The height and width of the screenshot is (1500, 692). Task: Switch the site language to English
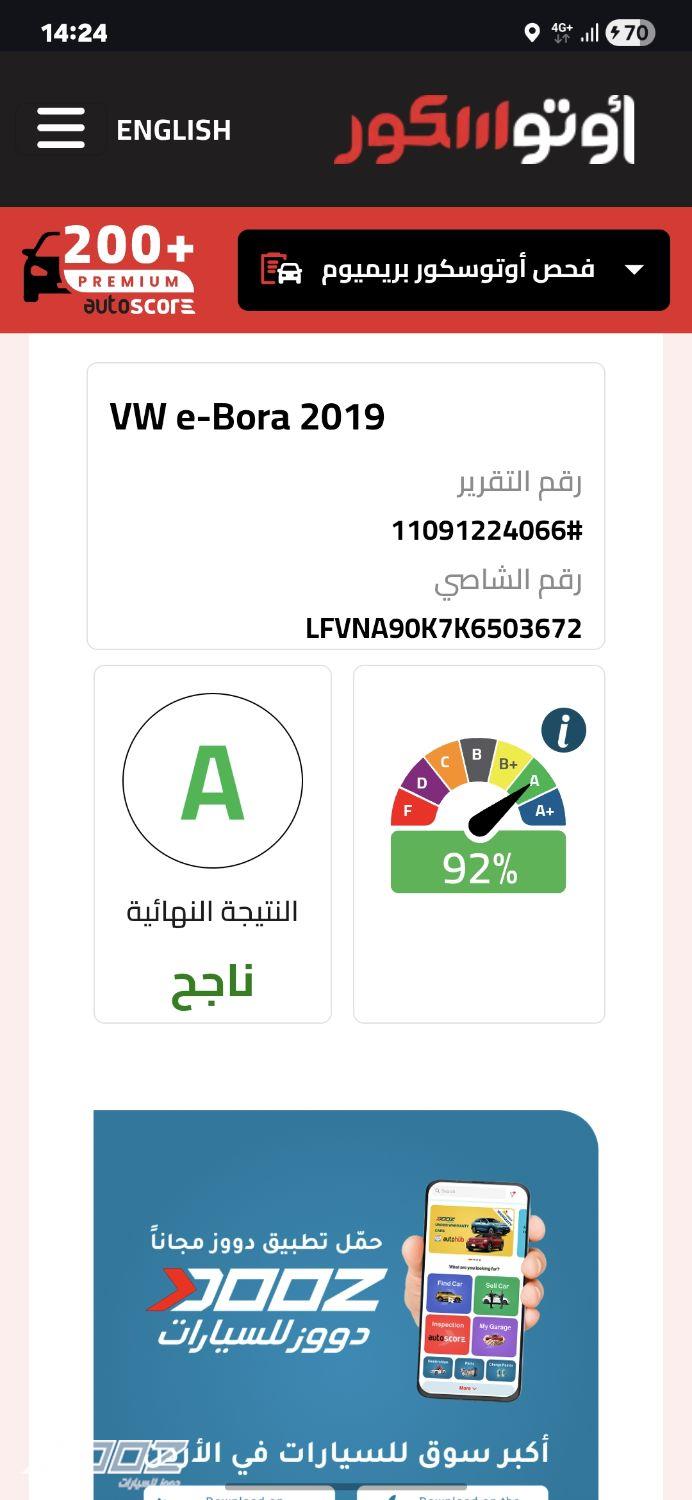(173, 130)
